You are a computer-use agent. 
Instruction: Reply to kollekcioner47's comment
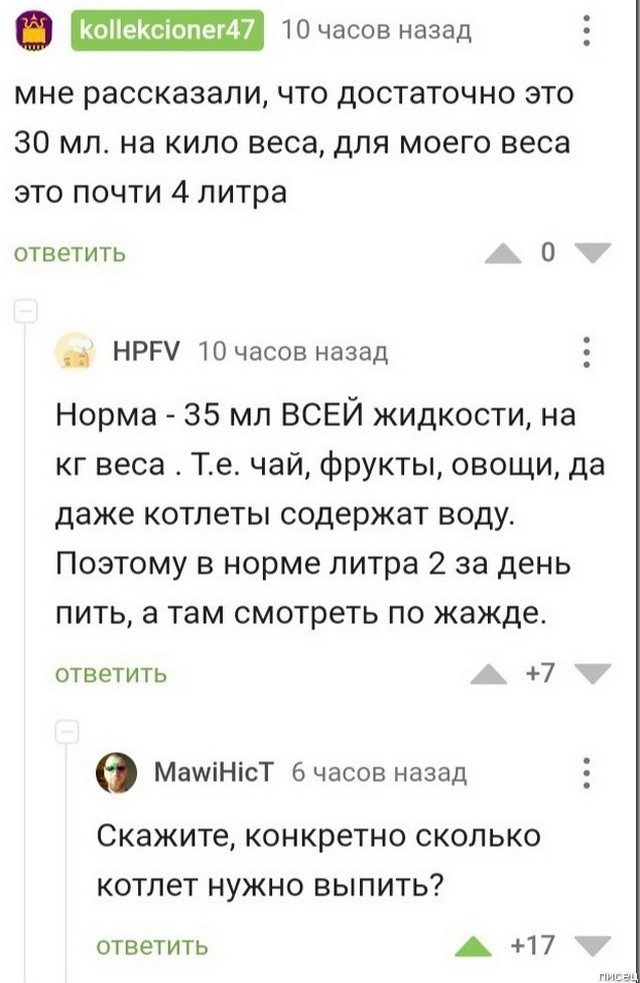[x=69, y=252]
